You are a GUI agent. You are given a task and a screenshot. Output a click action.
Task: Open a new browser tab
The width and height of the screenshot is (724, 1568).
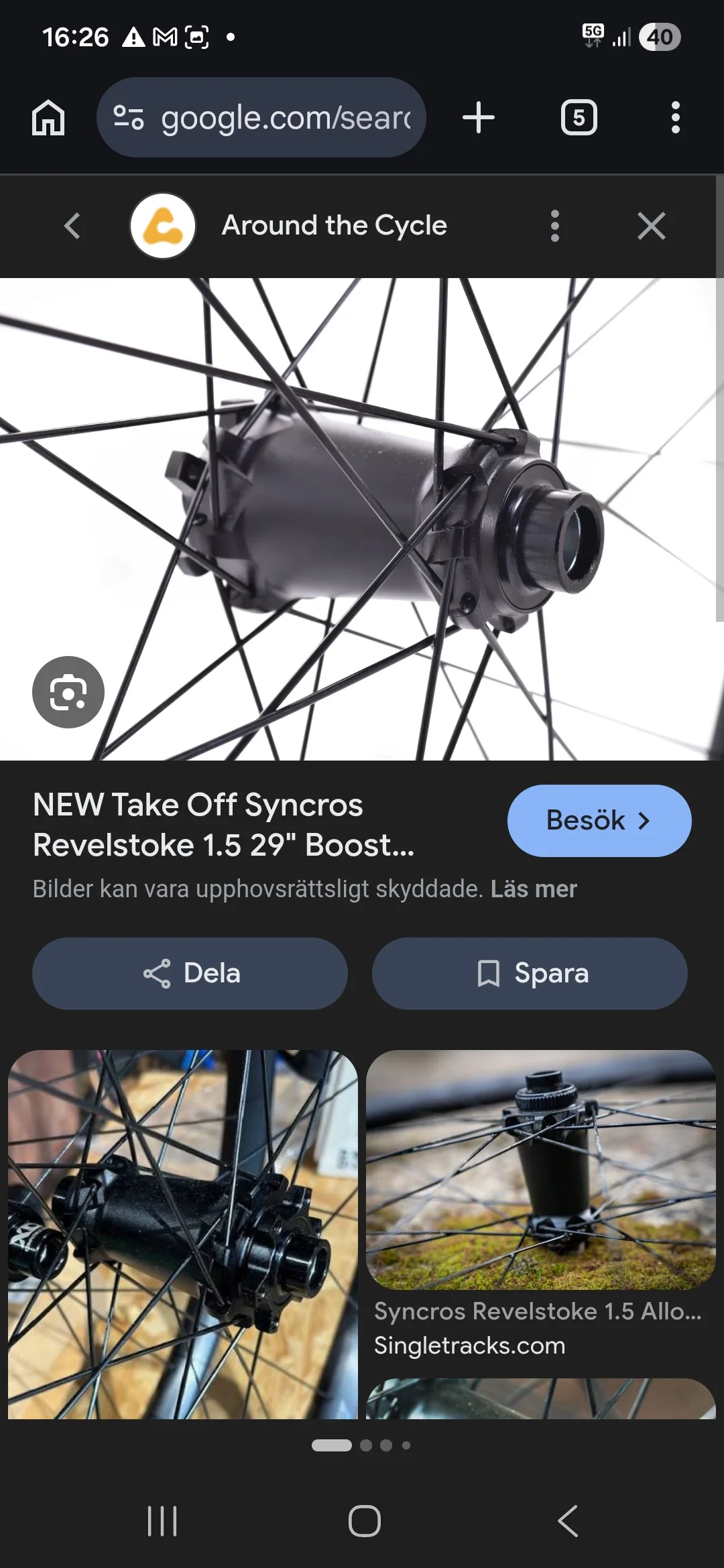(479, 118)
